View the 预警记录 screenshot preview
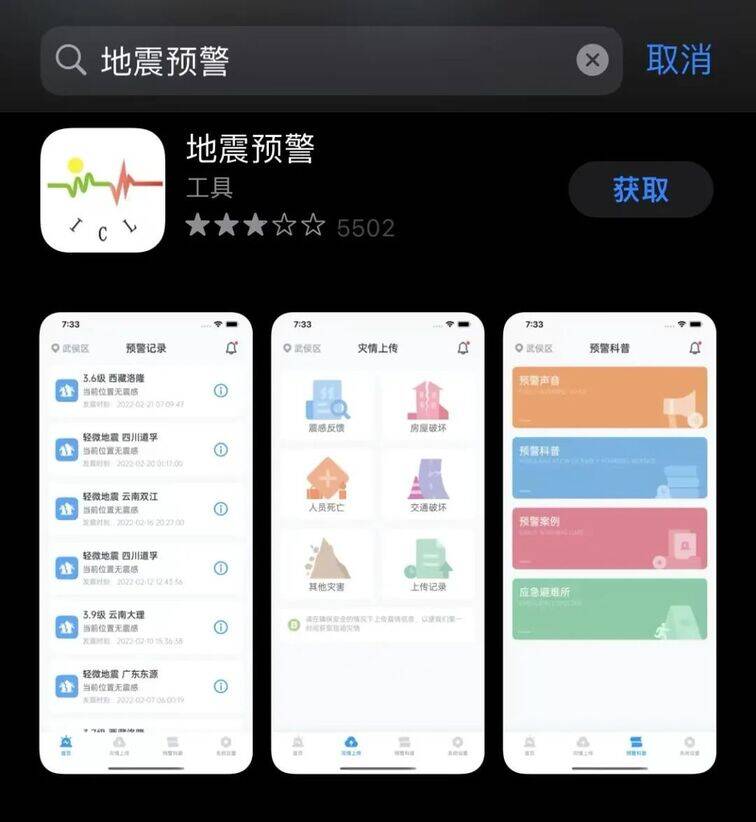Image resolution: width=756 pixels, height=822 pixels. click(145, 543)
